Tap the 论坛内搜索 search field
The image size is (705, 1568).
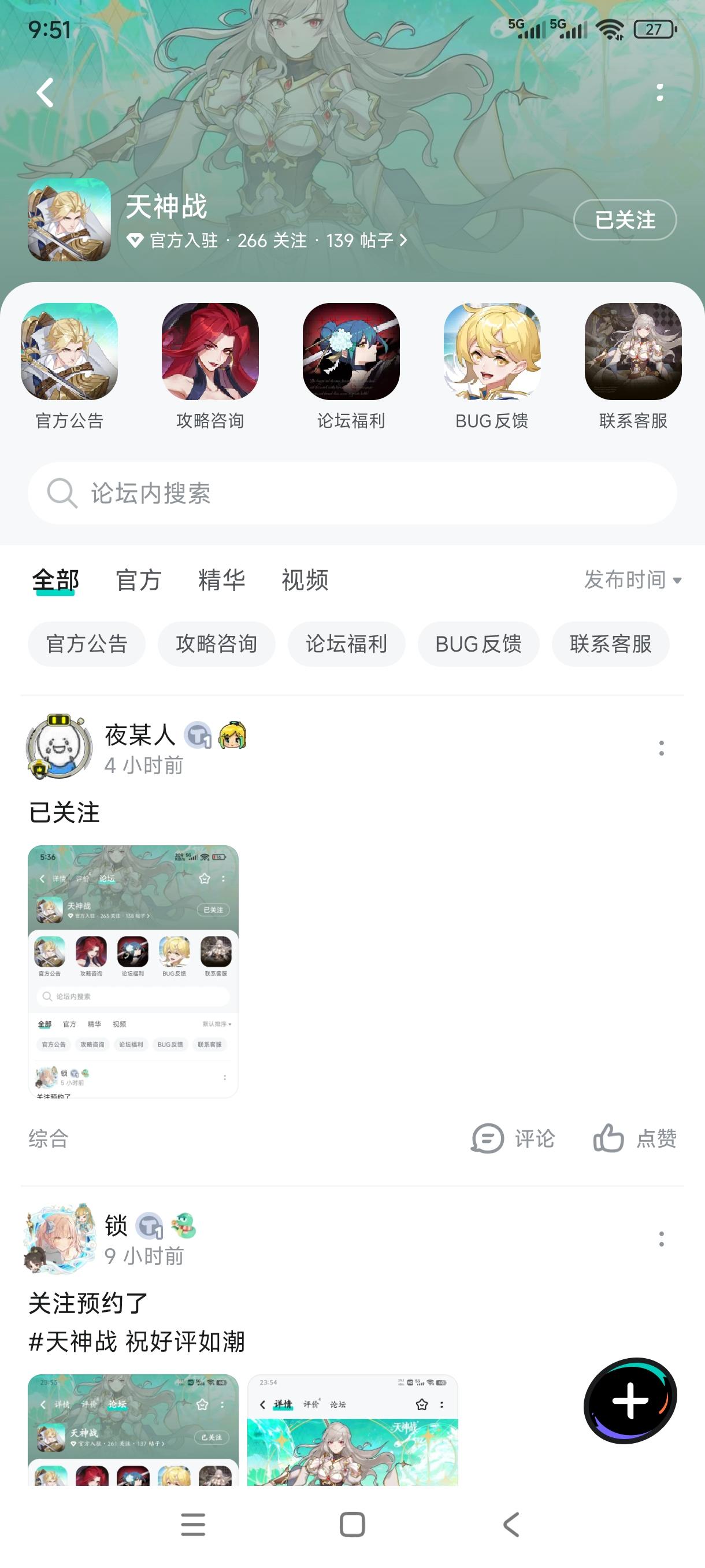[353, 494]
